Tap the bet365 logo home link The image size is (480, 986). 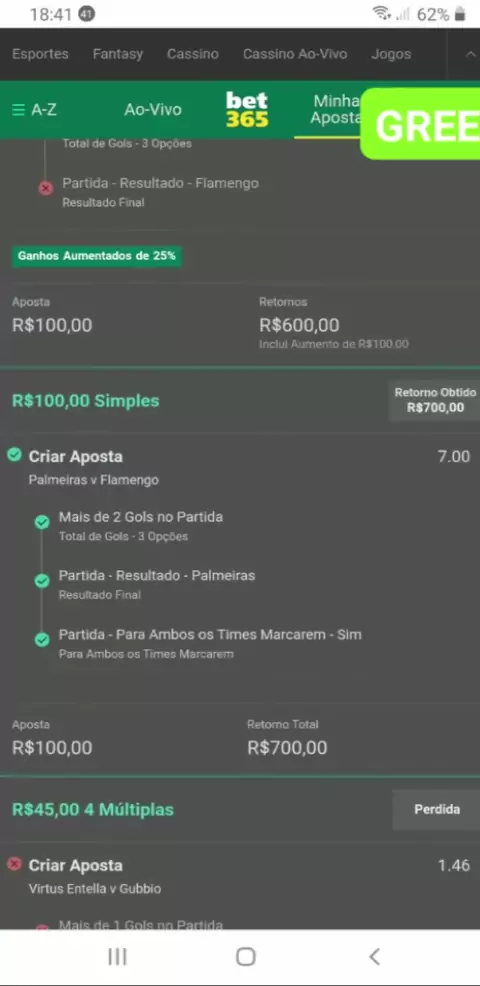(247, 109)
